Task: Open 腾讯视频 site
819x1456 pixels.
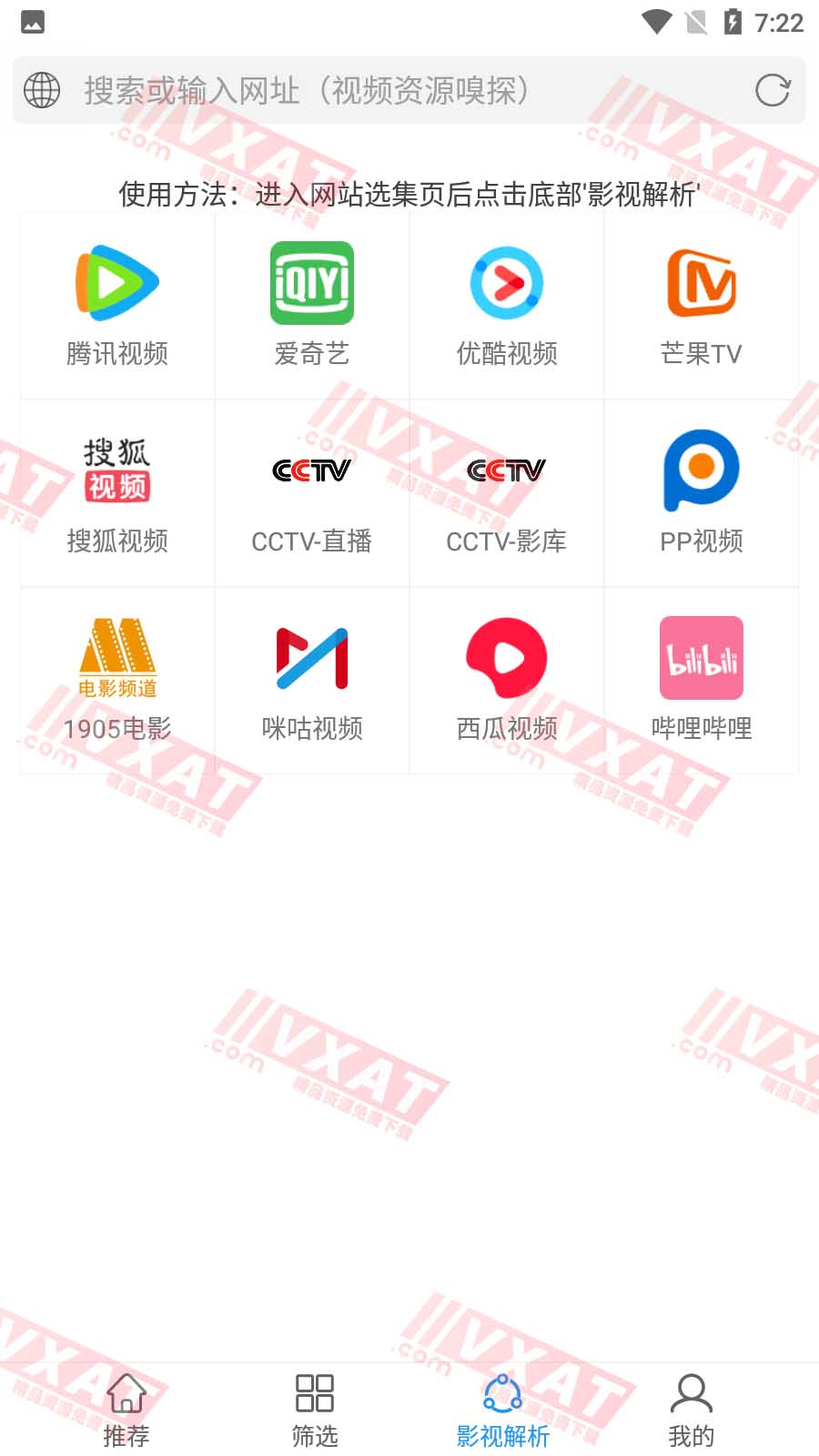Action: point(117,306)
